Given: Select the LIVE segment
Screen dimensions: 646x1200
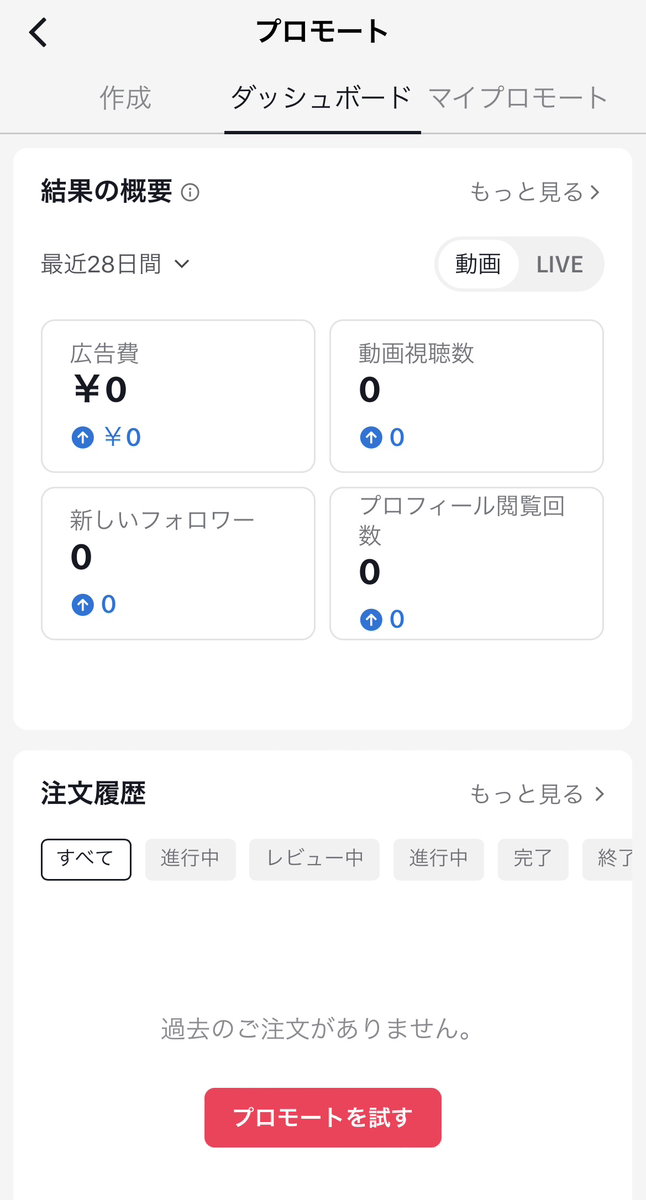Looking at the screenshot, I should 559,264.
